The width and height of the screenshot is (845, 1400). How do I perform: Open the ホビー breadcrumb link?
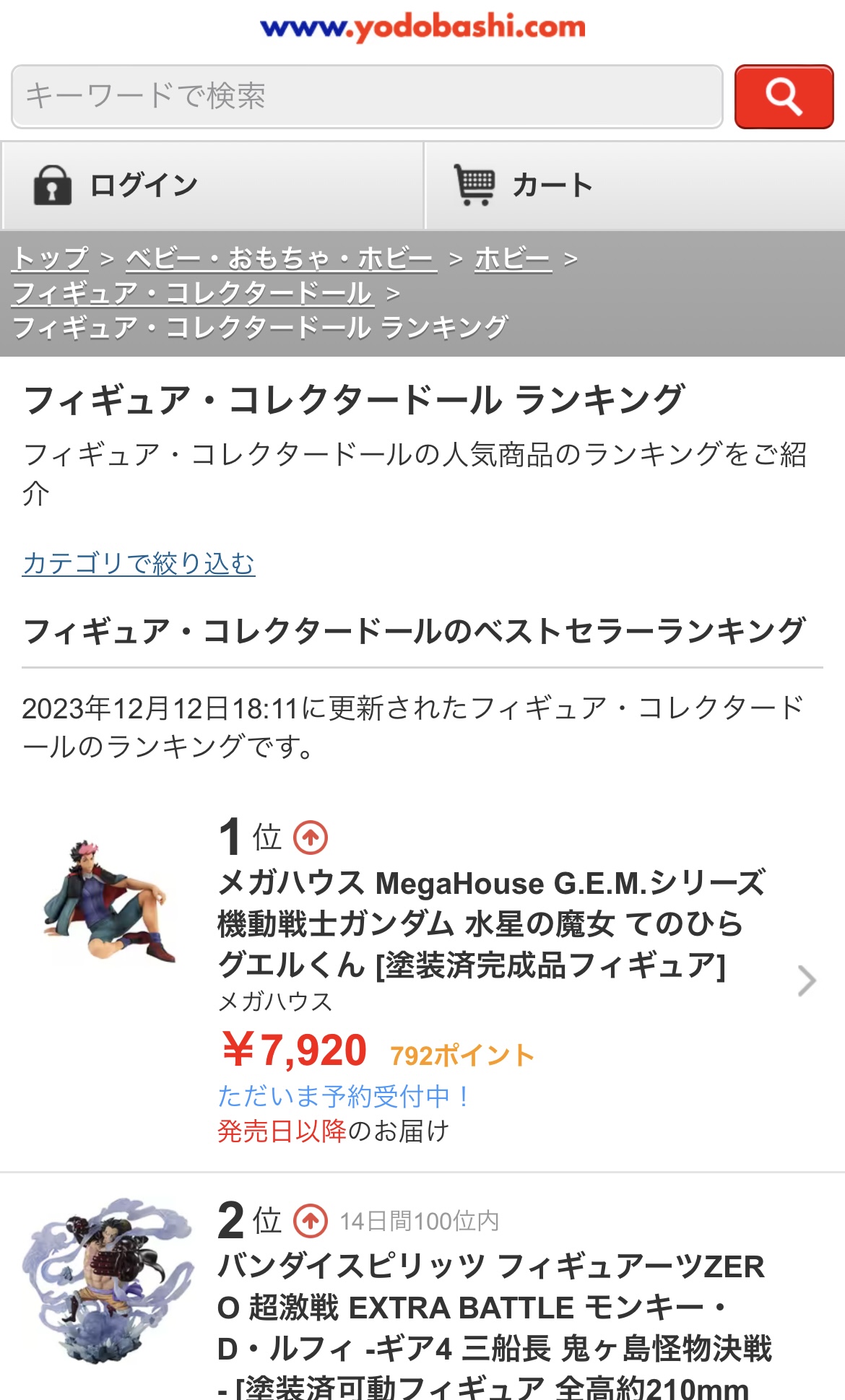[x=513, y=258]
